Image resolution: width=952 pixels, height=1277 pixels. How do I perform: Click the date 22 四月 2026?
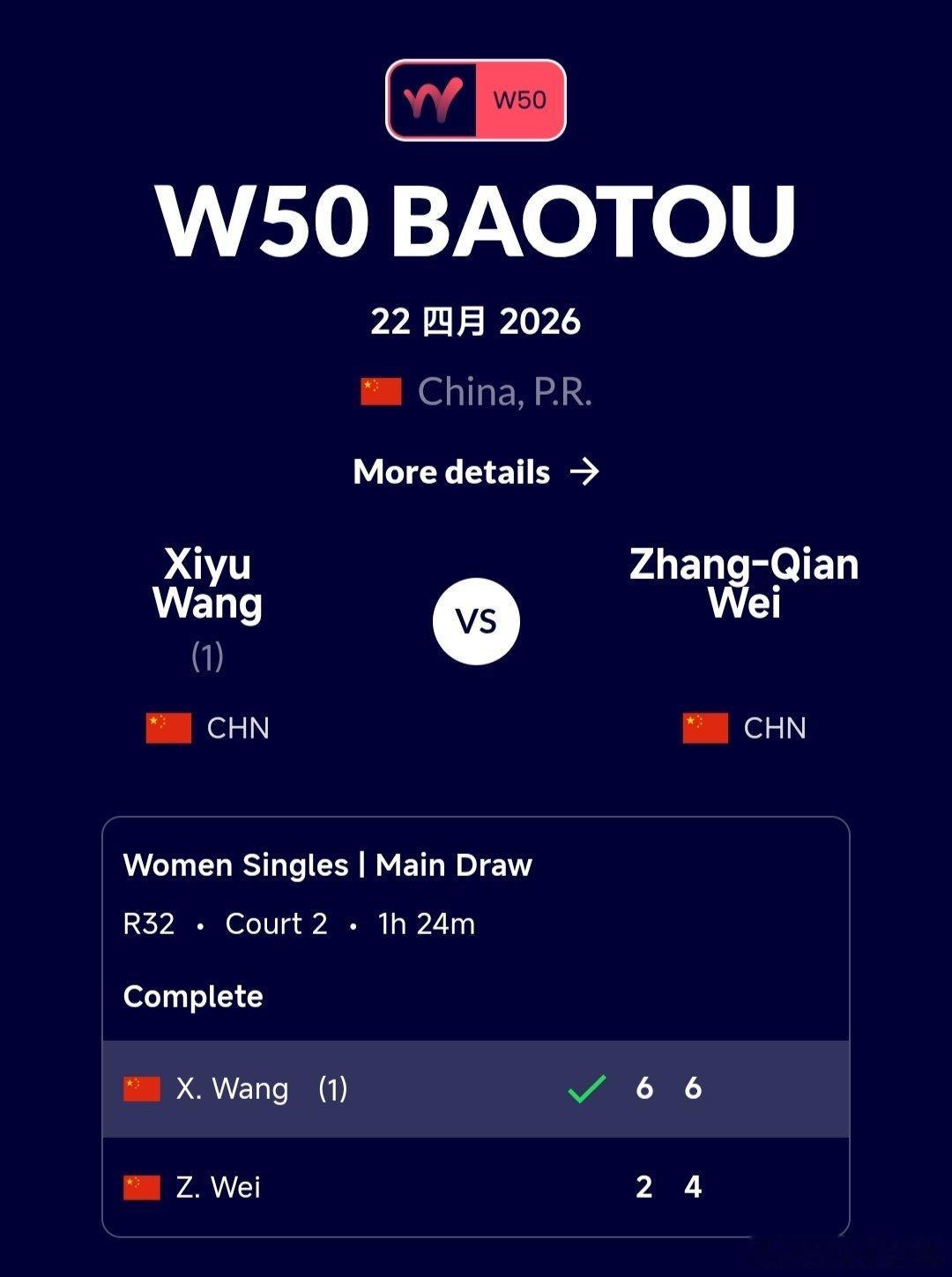[476, 321]
